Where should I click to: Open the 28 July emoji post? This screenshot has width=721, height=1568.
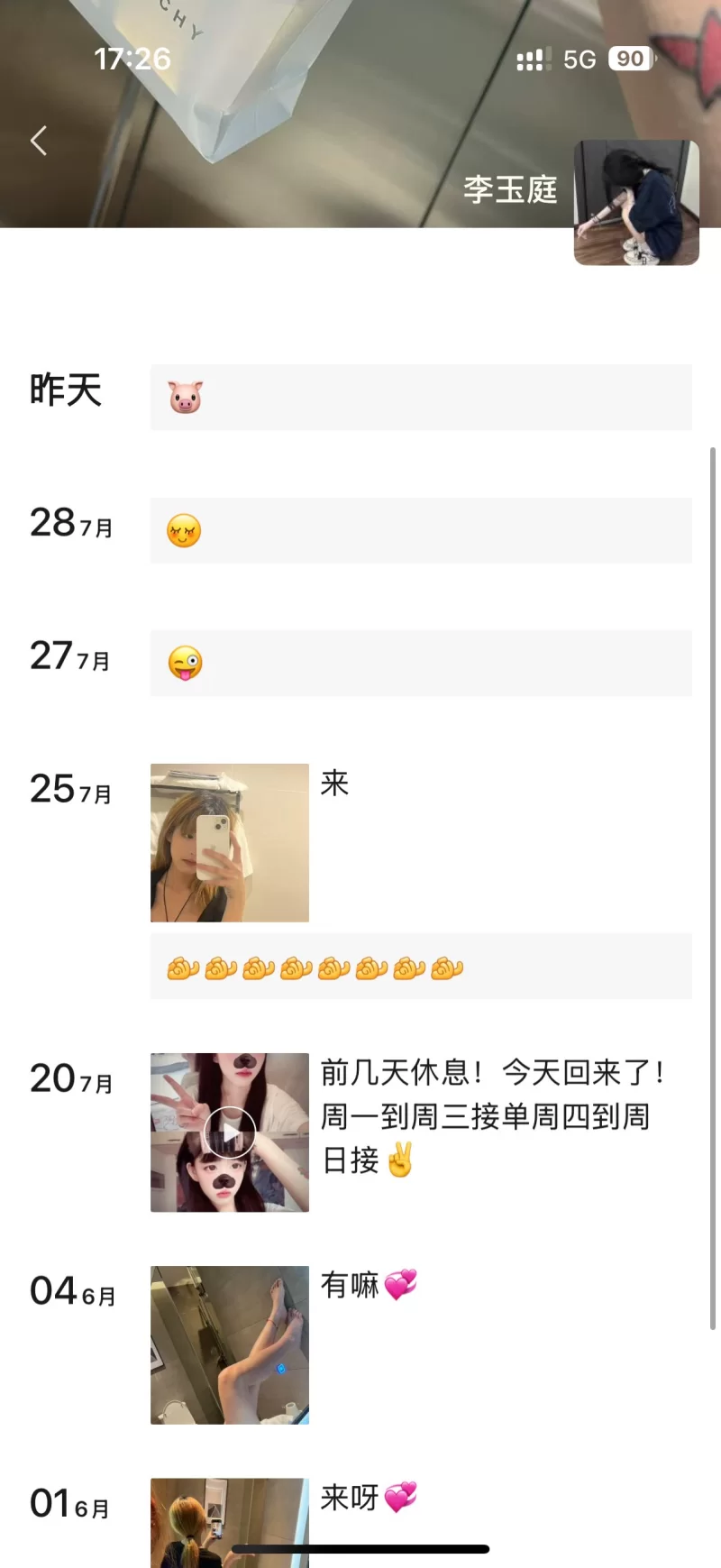coord(421,531)
